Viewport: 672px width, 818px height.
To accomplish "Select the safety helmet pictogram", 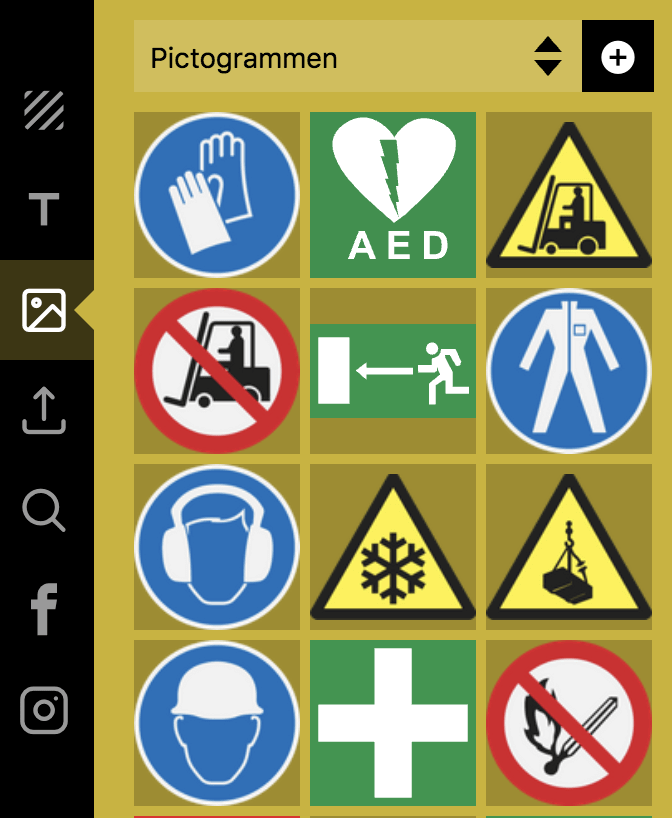I will point(217,723).
